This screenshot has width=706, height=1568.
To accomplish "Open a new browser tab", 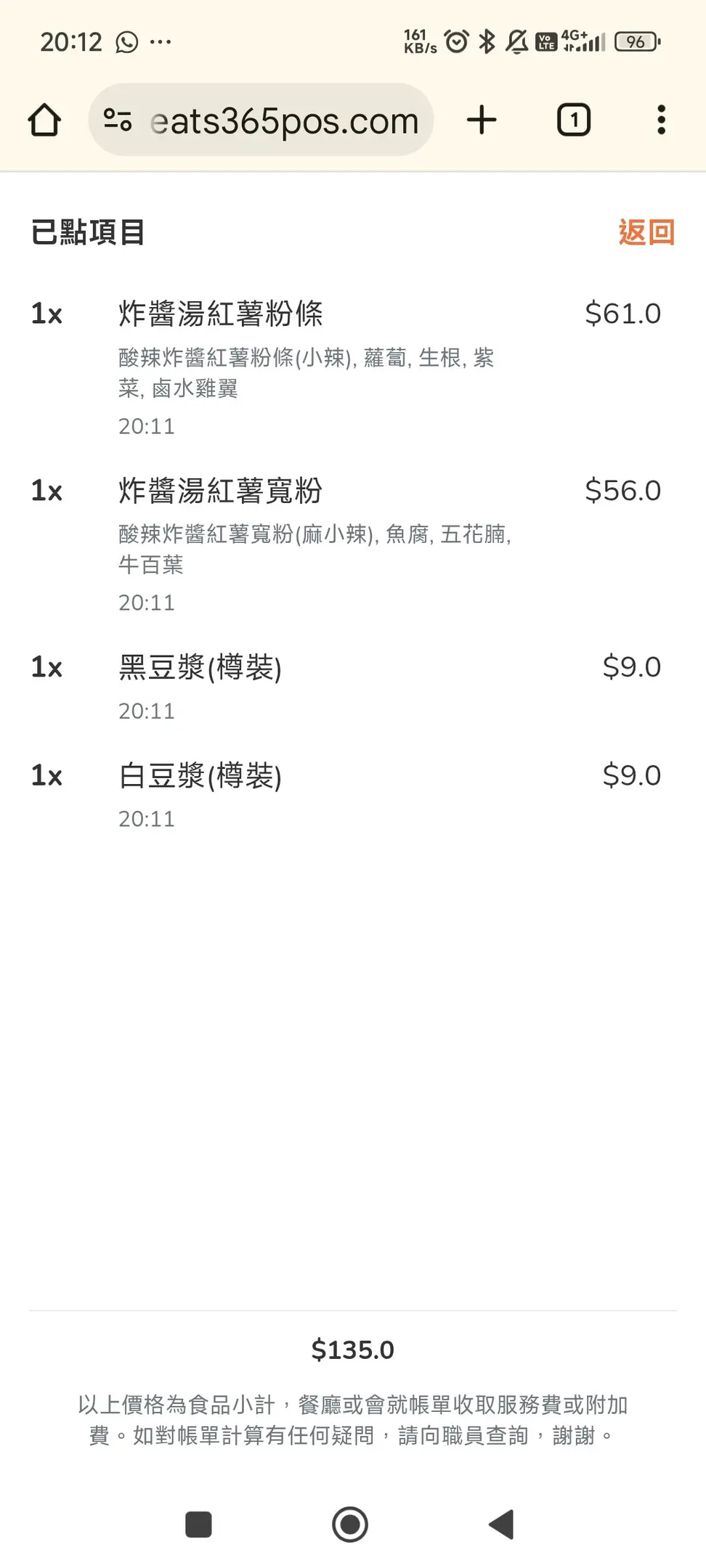I will 482,120.
